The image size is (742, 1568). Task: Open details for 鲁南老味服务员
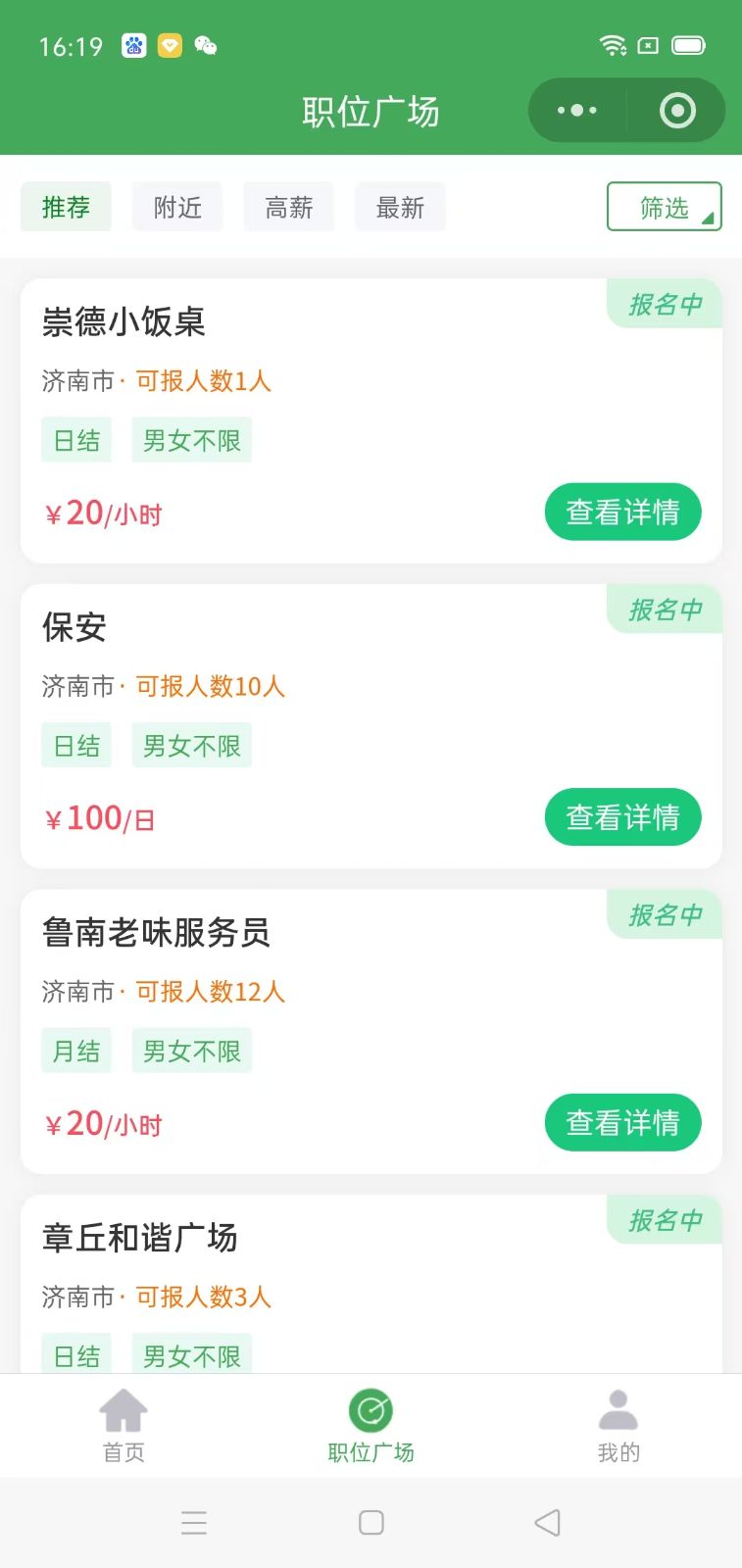tap(622, 1122)
